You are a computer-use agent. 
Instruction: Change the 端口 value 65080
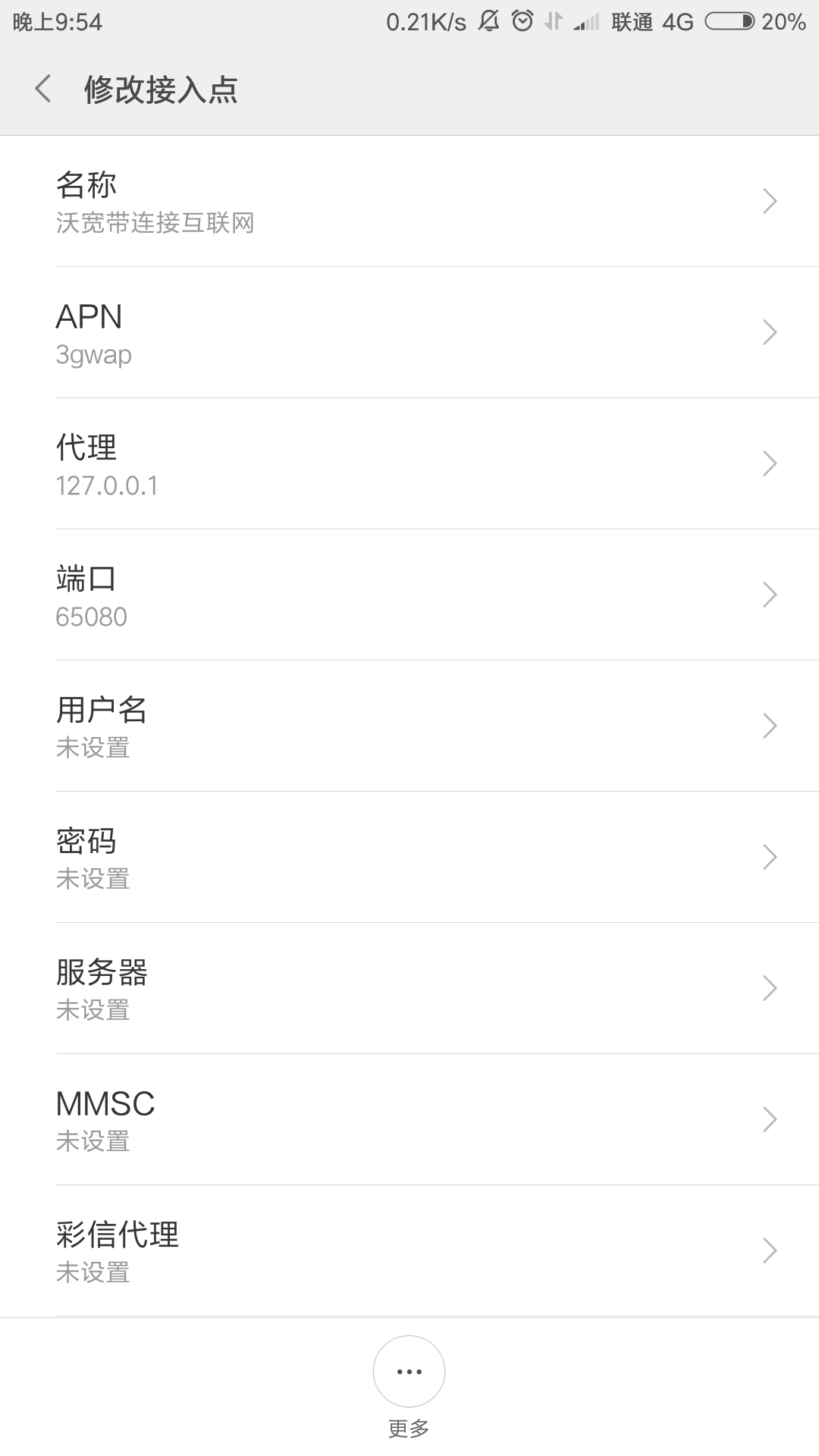[409, 595]
